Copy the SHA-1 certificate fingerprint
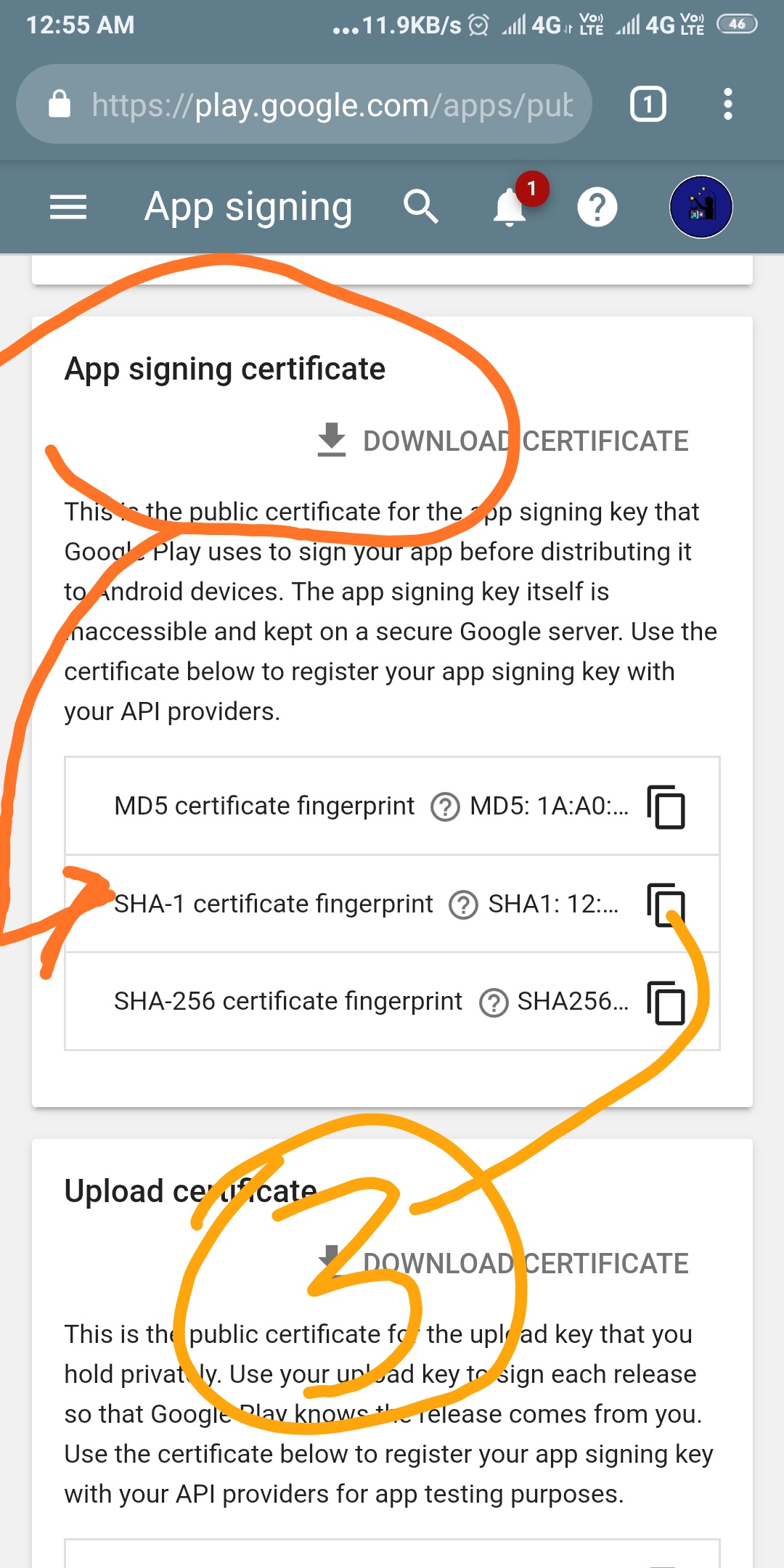Screen dimensions: 784x1568 pos(666,905)
